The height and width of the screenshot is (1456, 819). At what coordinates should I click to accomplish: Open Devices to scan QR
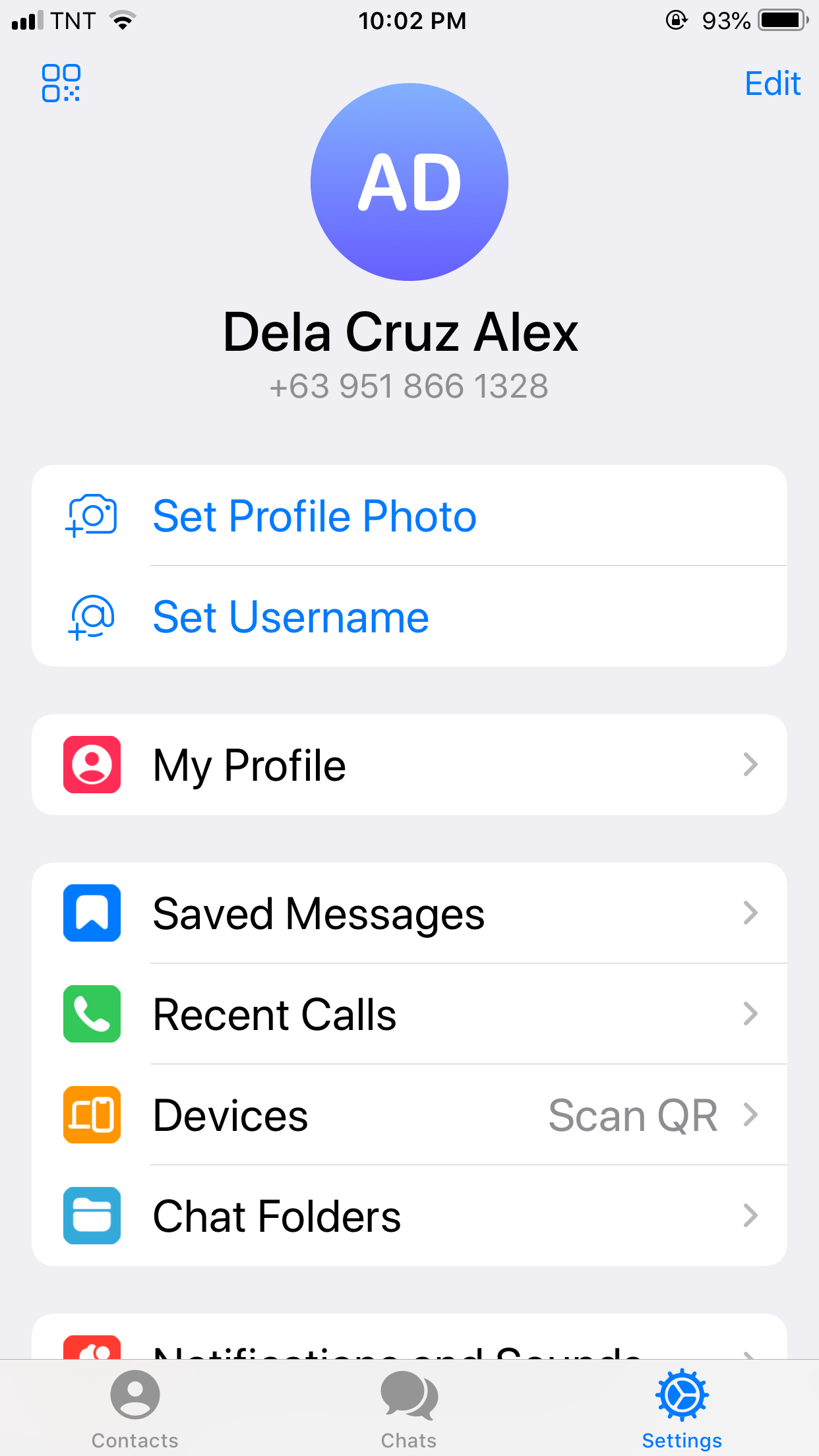pos(409,1115)
